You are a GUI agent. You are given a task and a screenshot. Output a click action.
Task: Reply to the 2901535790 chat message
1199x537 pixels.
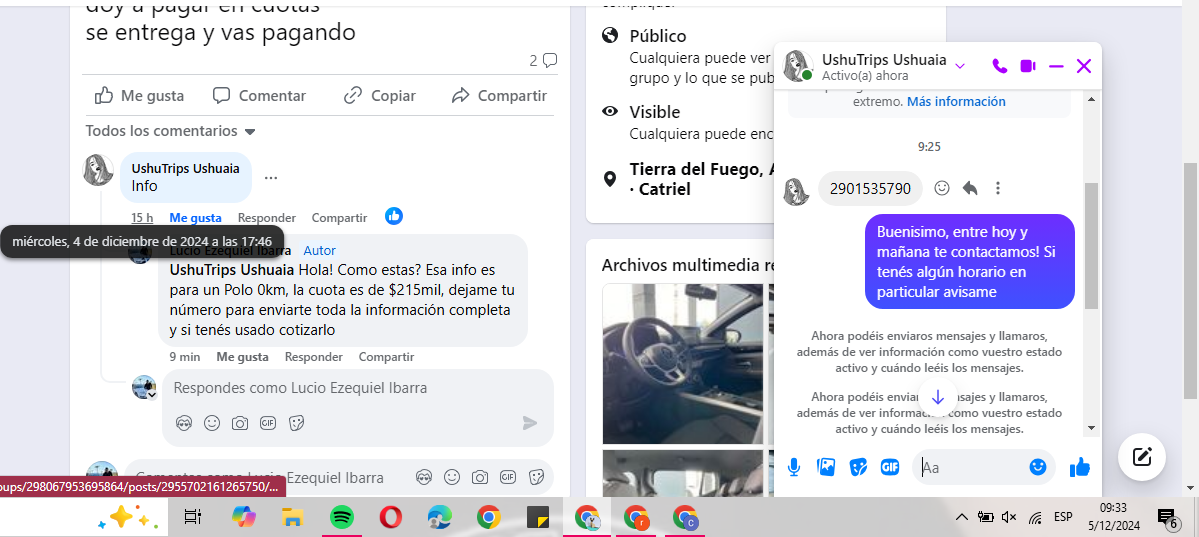(969, 188)
